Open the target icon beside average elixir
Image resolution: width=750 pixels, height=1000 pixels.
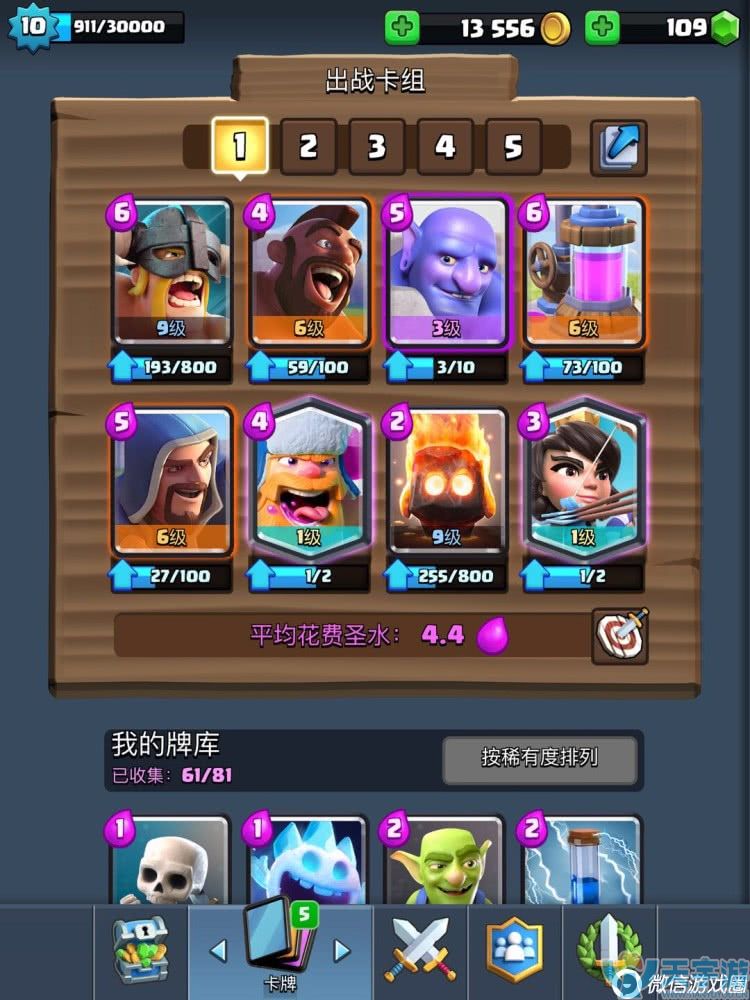(620, 635)
